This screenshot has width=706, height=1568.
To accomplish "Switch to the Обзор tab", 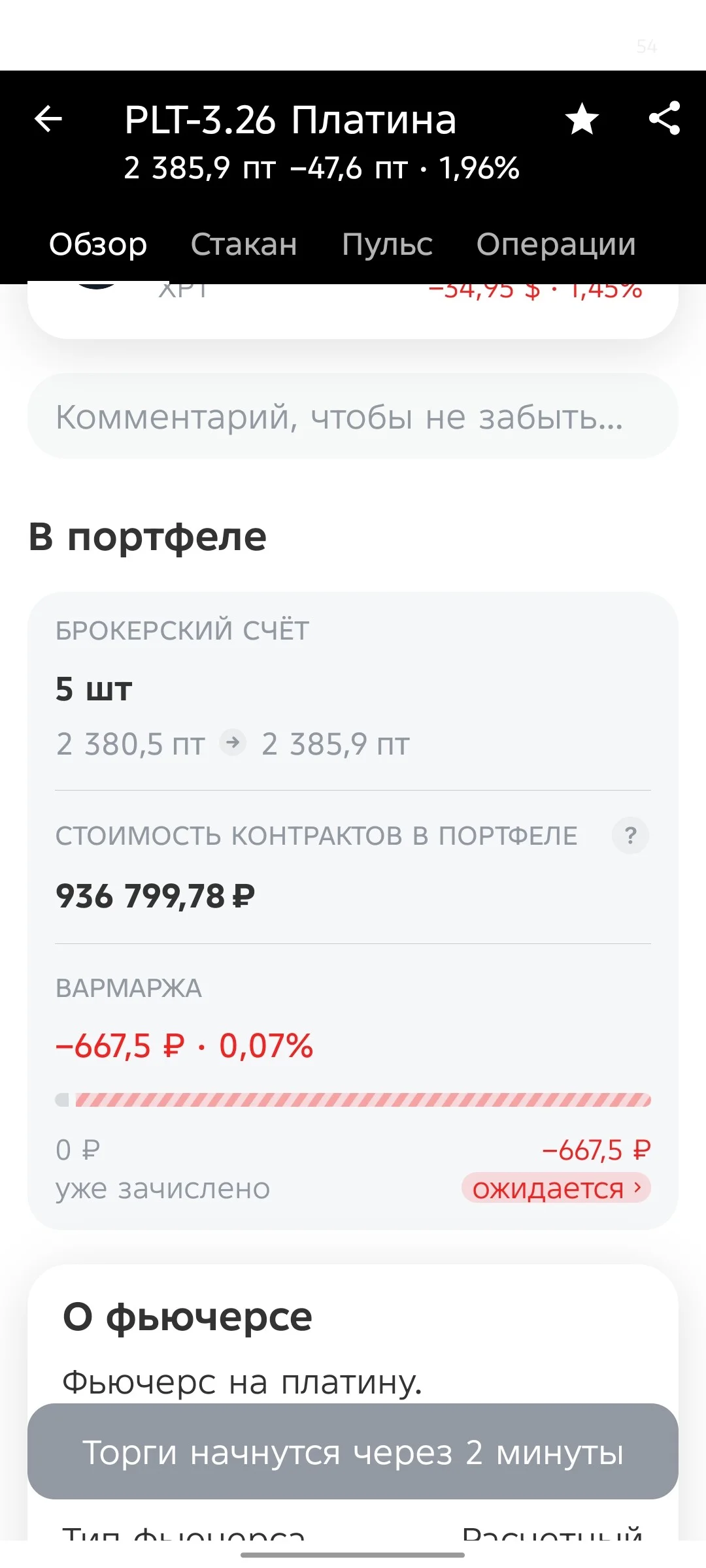I will [98, 245].
